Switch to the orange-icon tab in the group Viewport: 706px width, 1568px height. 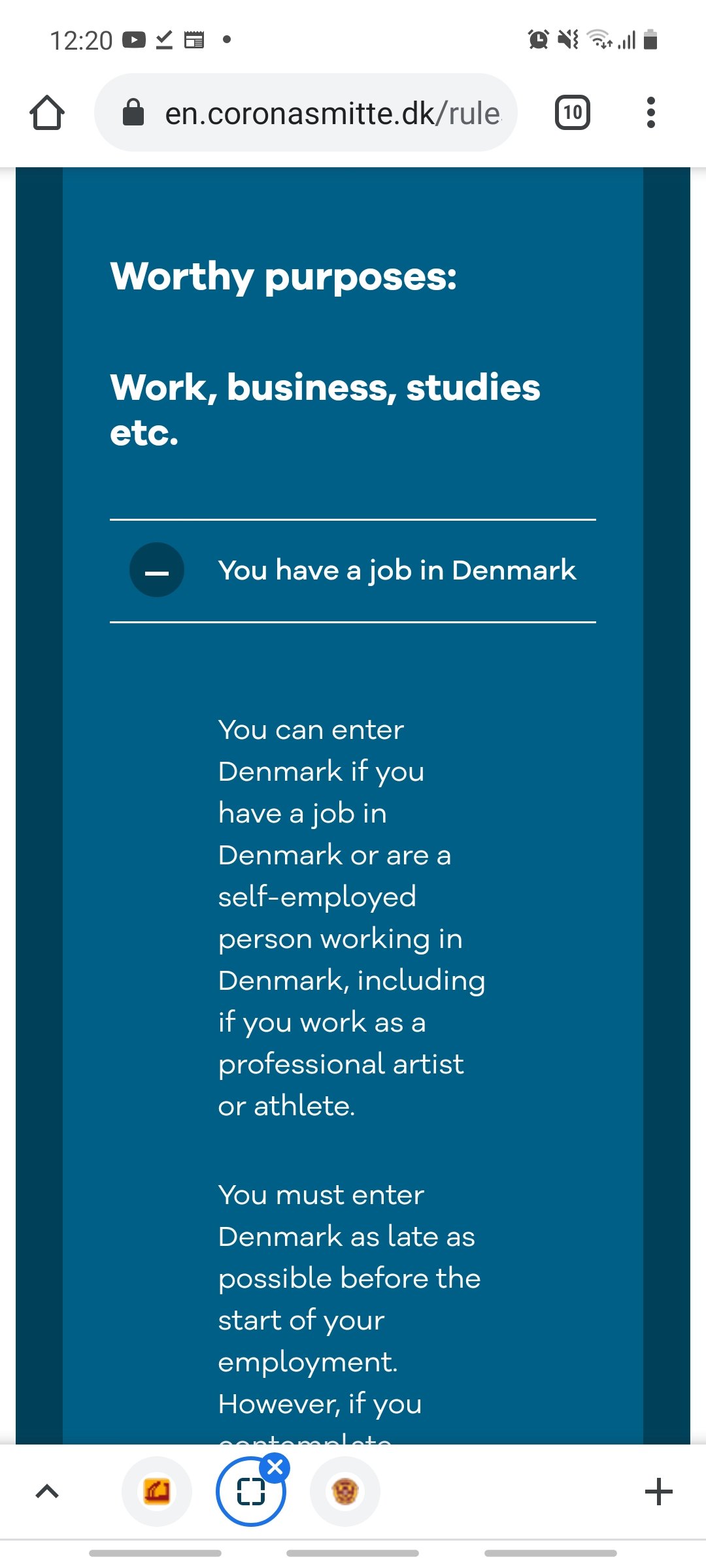pos(157,1492)
